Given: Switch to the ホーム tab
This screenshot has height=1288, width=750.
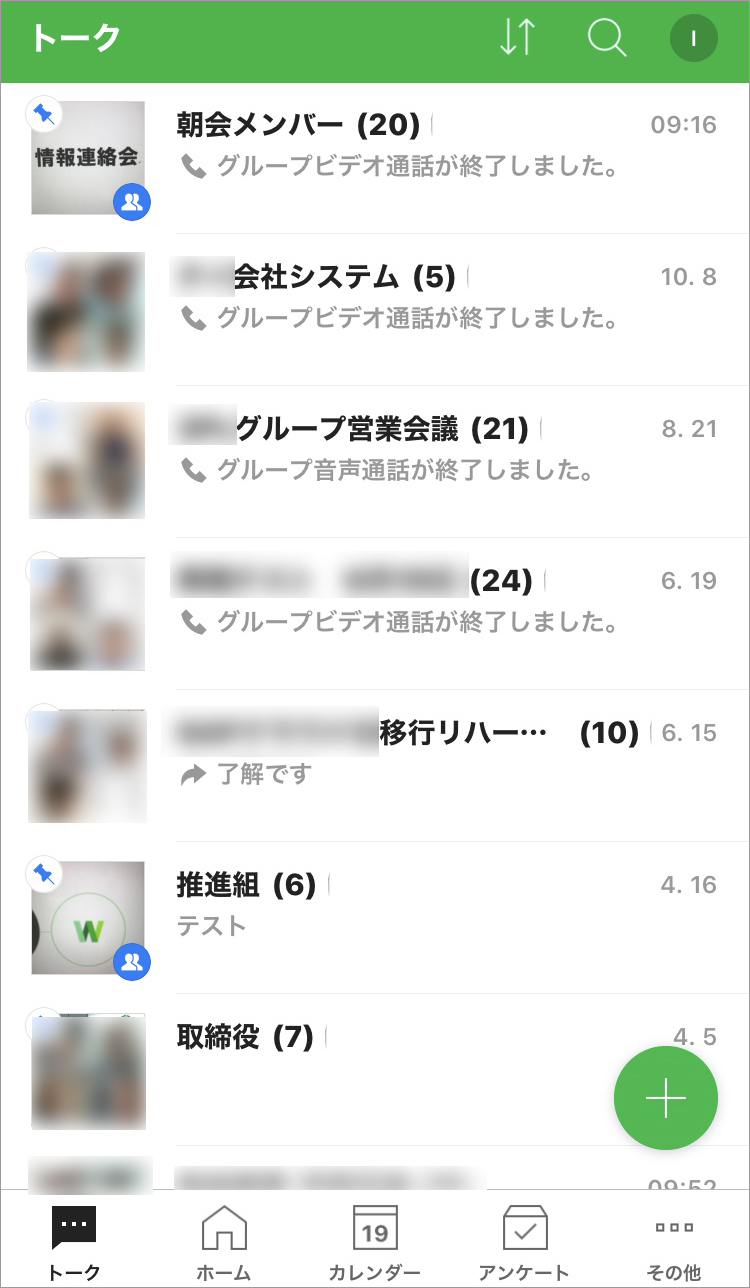Looking at the screenshot, I should (x=224, y=1242).
